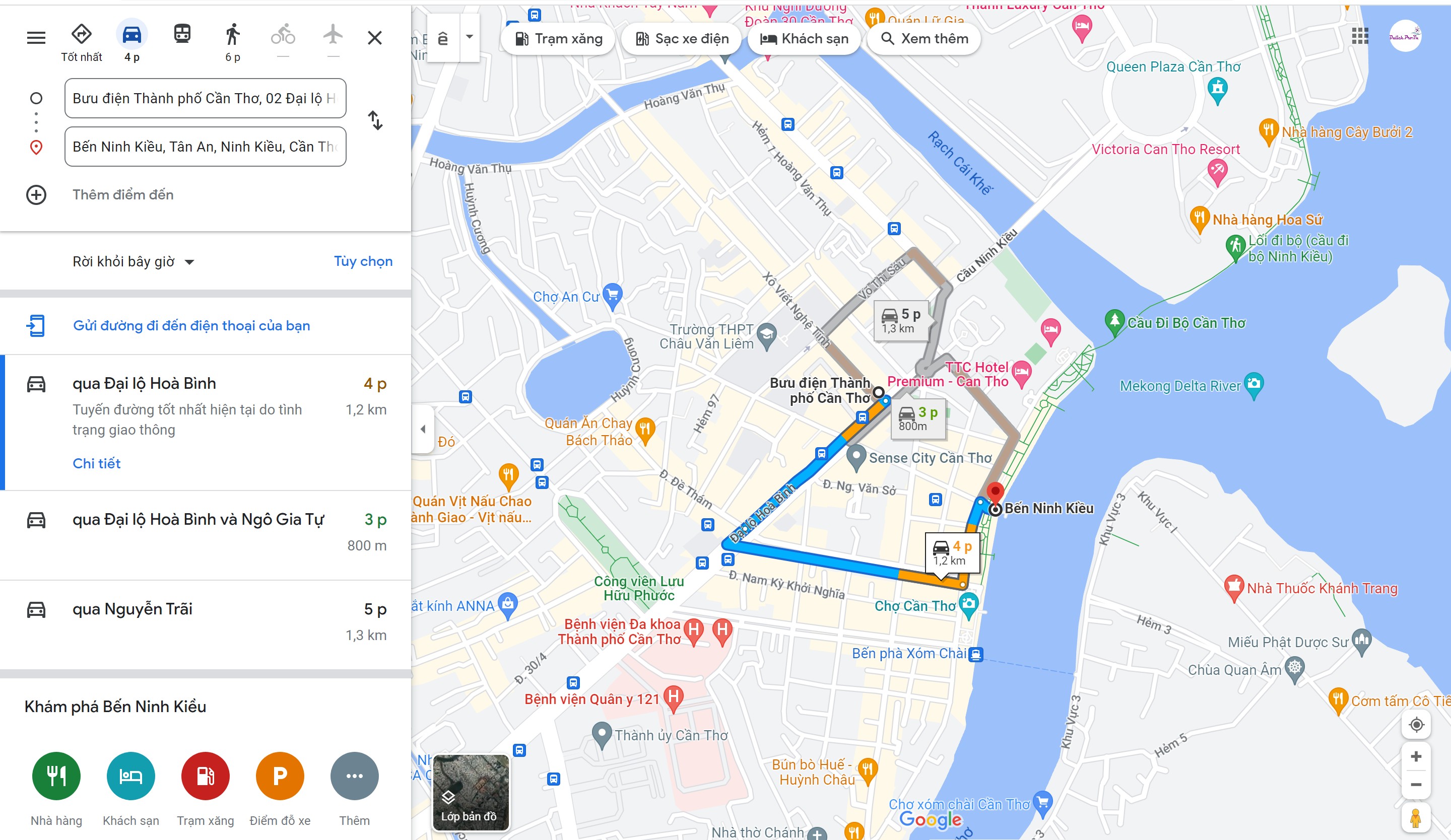This screenshot has height=840, width=1451.
Task: Zoom in on the map
Action: (x=1415, y=756)
